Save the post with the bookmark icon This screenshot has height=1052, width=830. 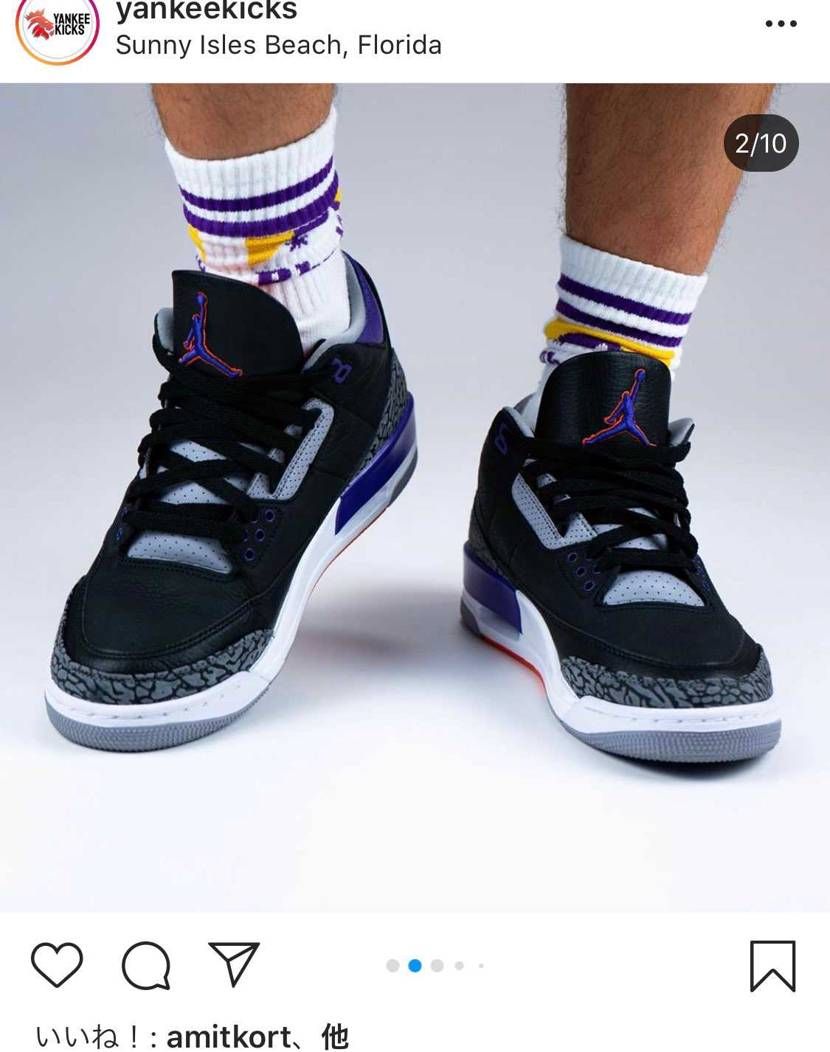[x=772, y=966]
